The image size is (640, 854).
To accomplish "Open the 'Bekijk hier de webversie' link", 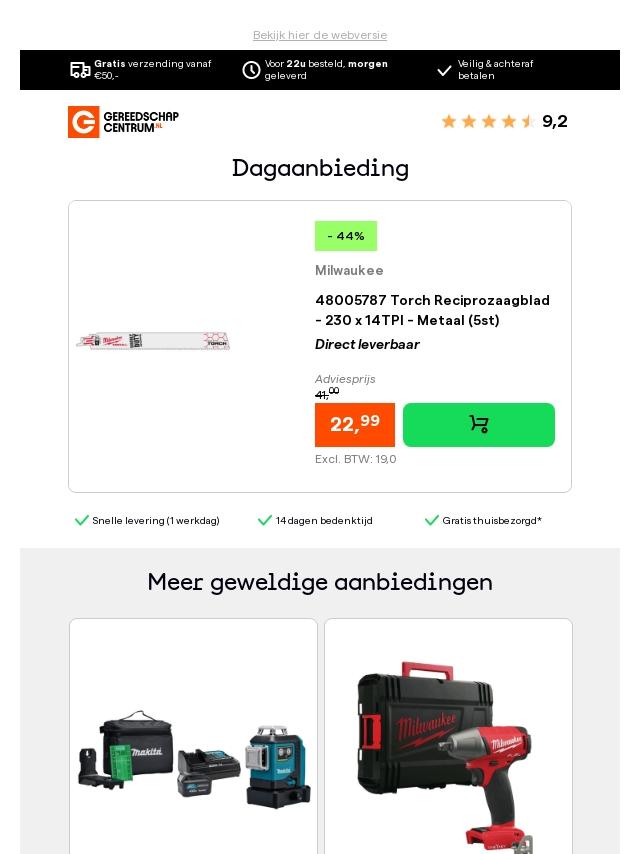I will (320, 35).
